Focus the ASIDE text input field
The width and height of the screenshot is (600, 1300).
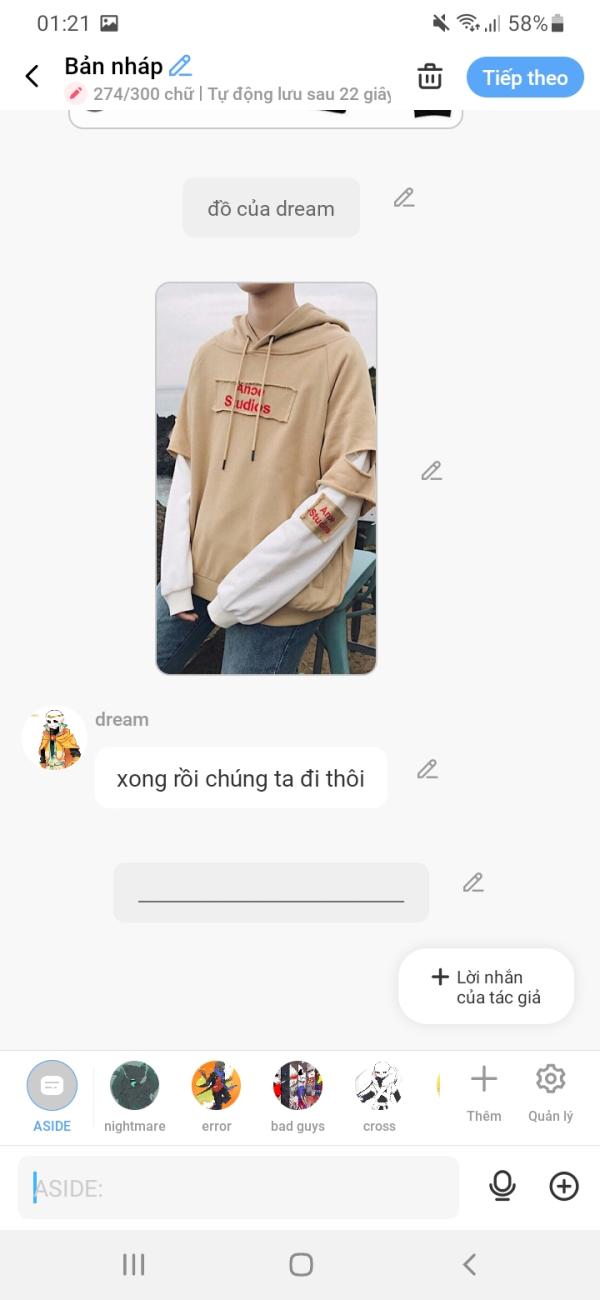tap(238, 1188)
